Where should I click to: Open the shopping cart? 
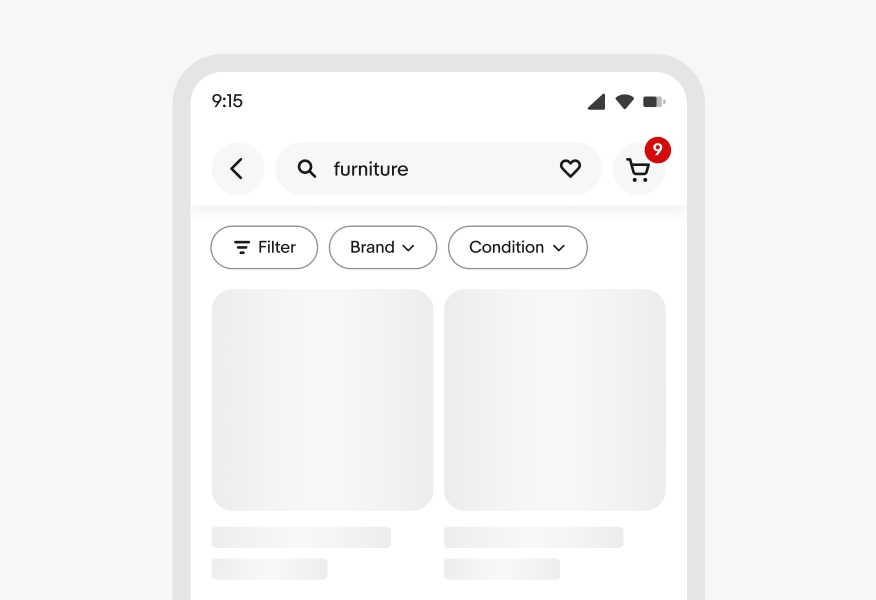[638, 170]
